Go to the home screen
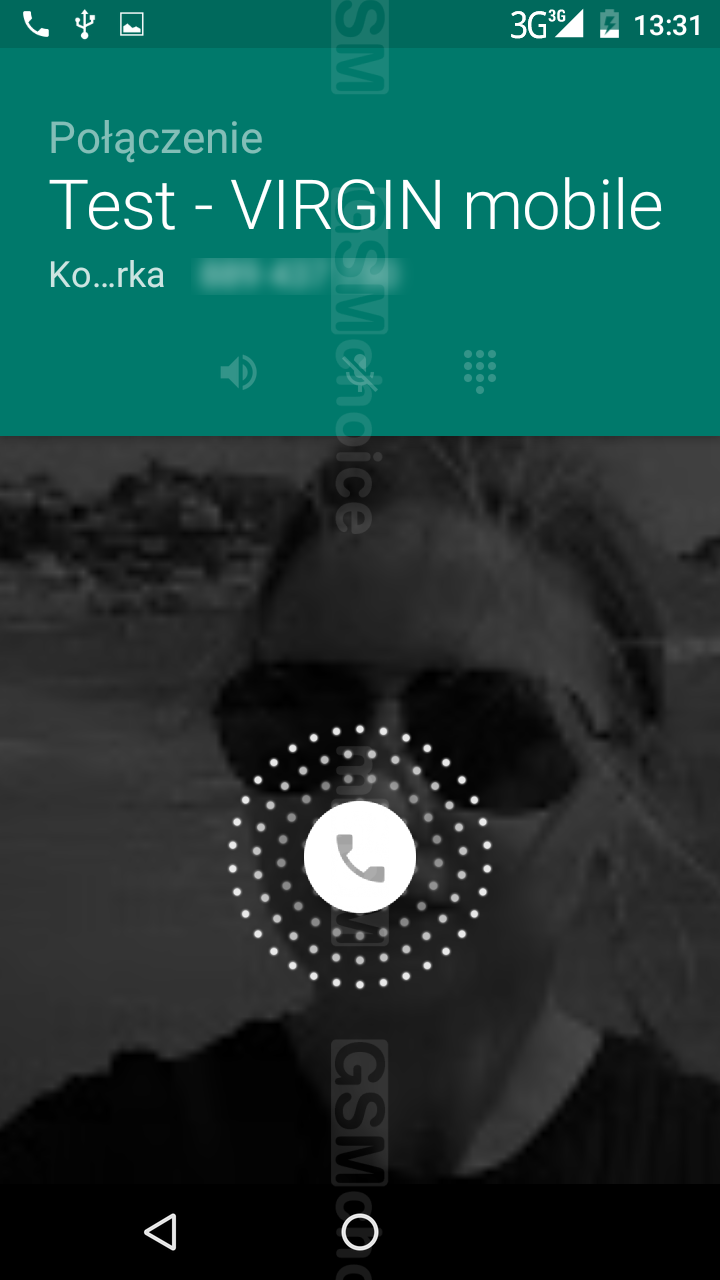 [x=360, y=1232]
